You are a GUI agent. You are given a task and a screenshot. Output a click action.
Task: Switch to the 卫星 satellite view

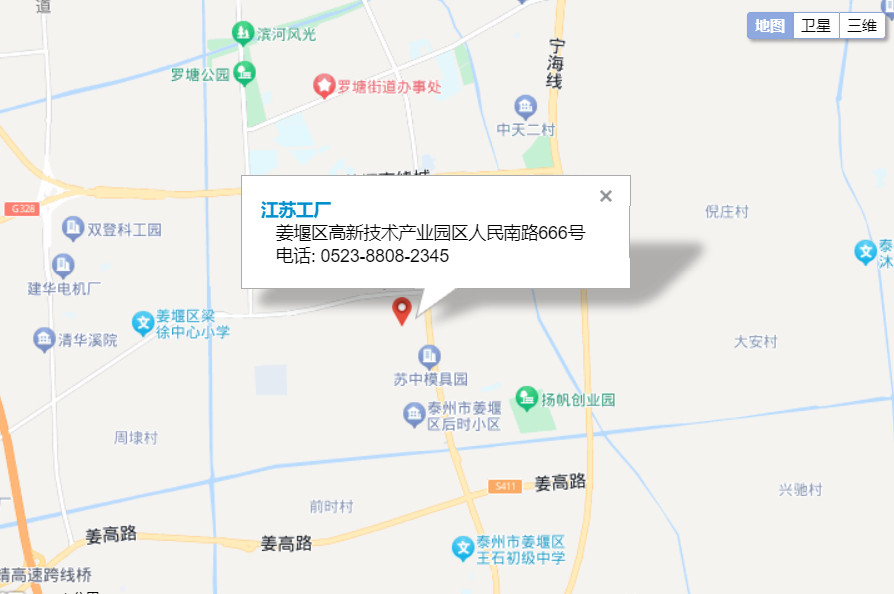click(x=816, y=26)
